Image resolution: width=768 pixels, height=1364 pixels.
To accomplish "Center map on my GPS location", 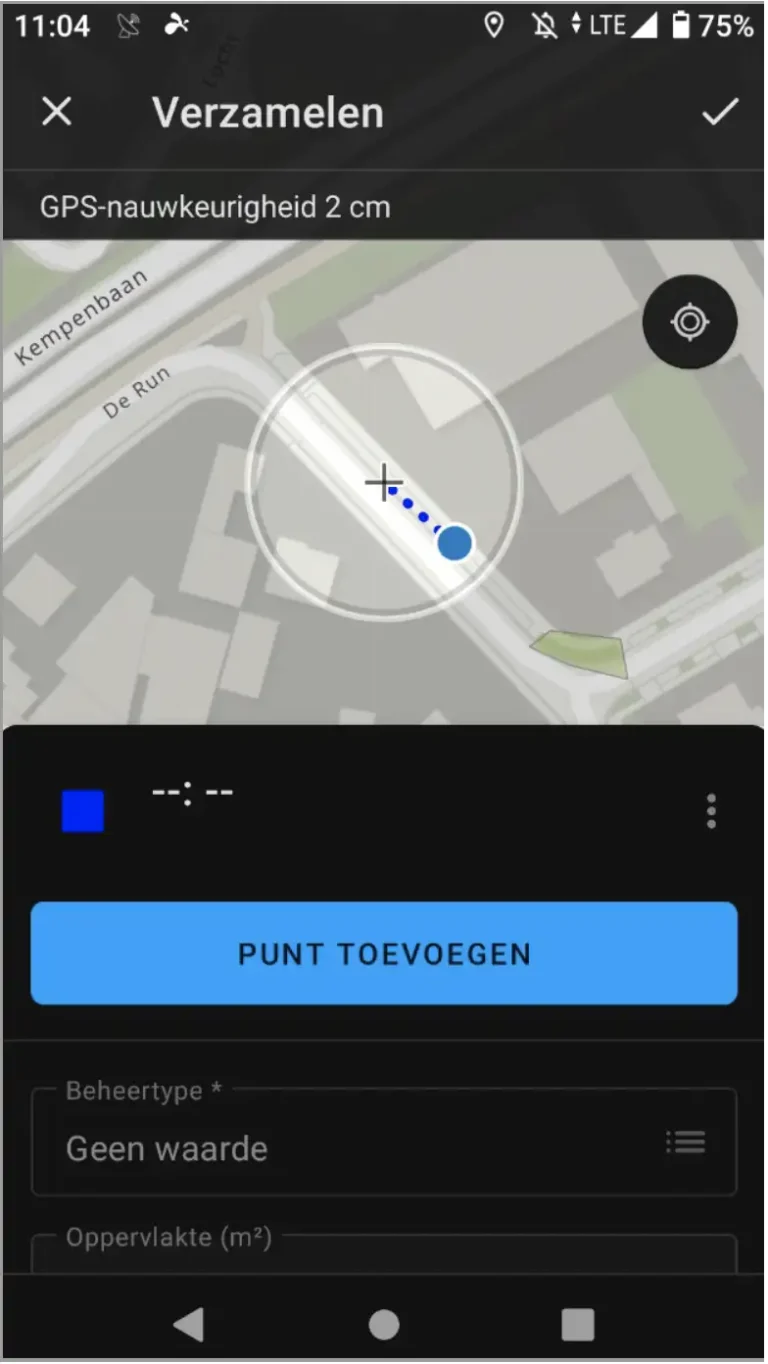I will pyautogui.click(x=690, y=322).
